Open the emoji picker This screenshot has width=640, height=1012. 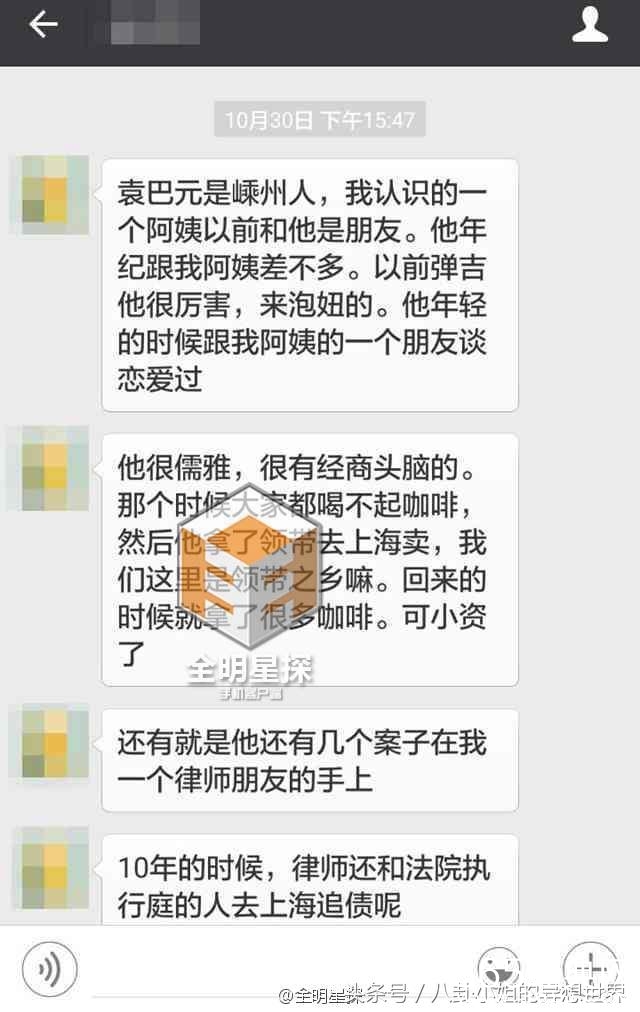click(x=499, y=968)
